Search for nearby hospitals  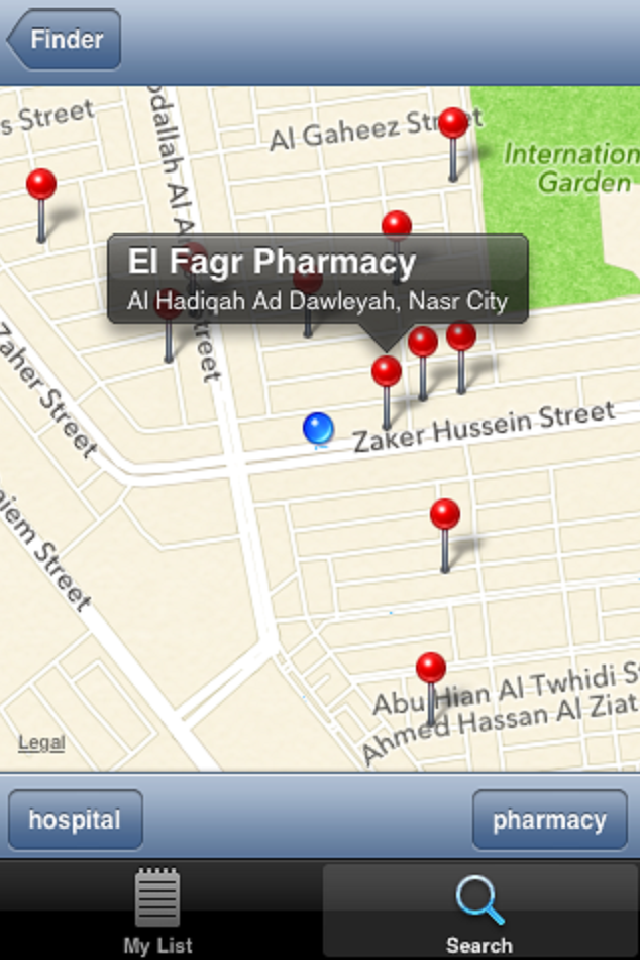coord(75,820)
